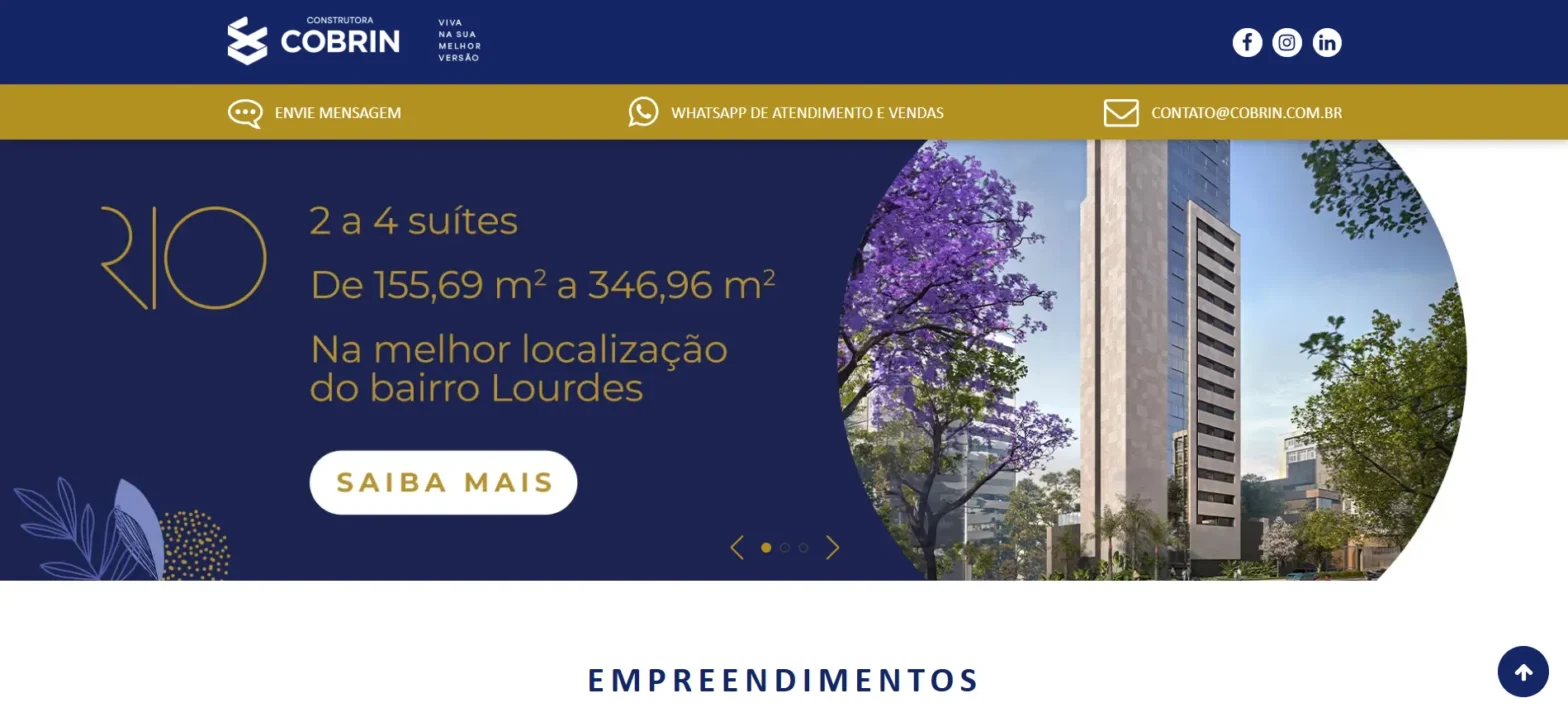The image size is (1568, 717).
Task: Tap the Saiba Mais button
Action: (443, 482)
